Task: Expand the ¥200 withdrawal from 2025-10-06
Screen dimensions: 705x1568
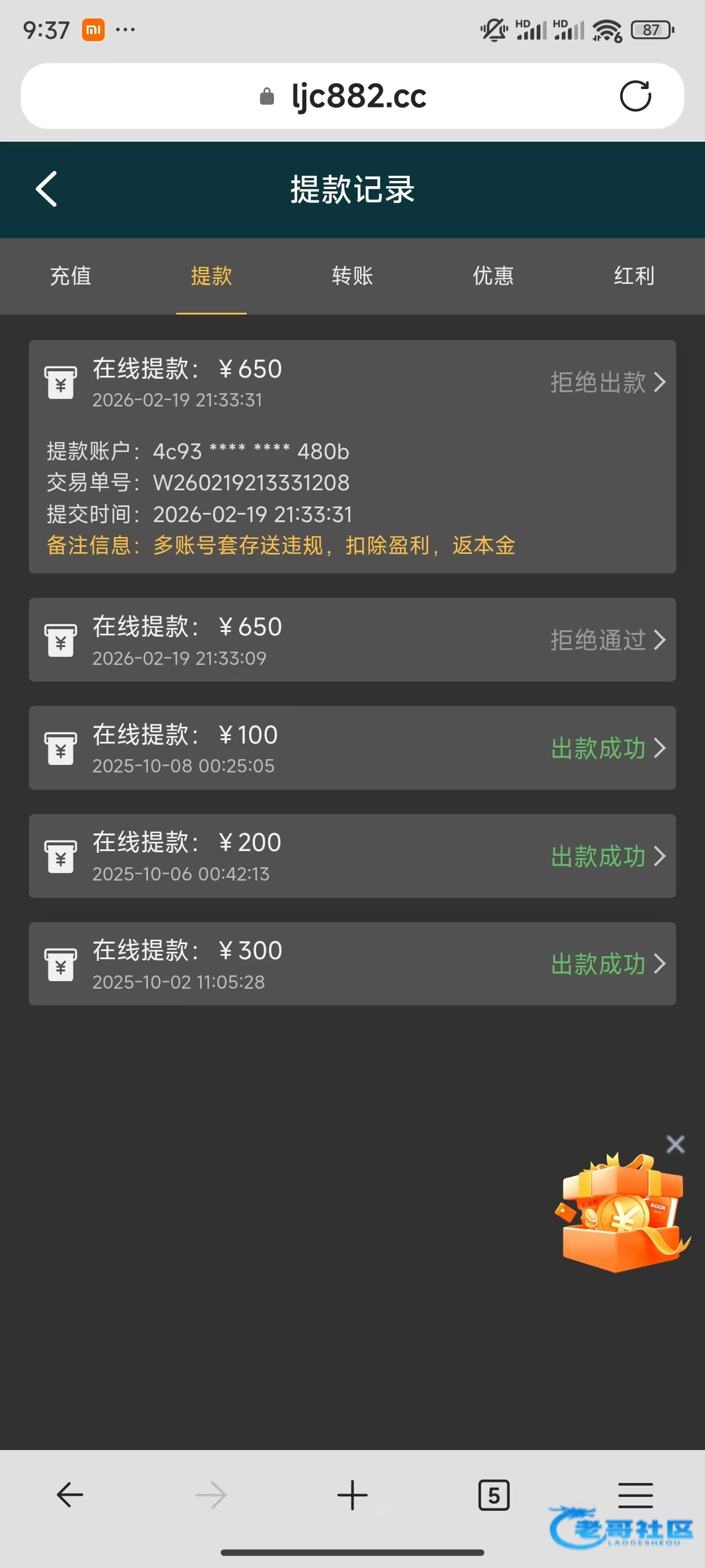Action: (x=607, y=856)
